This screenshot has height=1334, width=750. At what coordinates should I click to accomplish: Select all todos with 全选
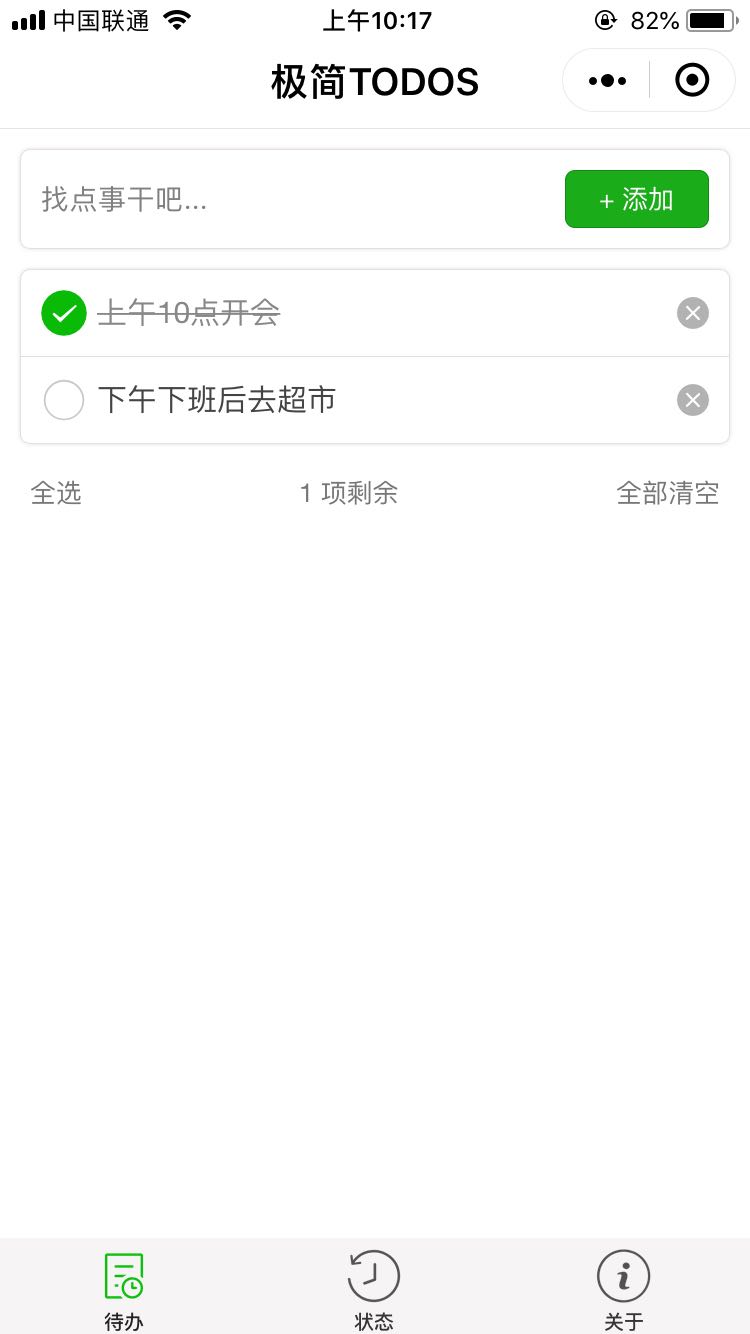pos(56,492)
